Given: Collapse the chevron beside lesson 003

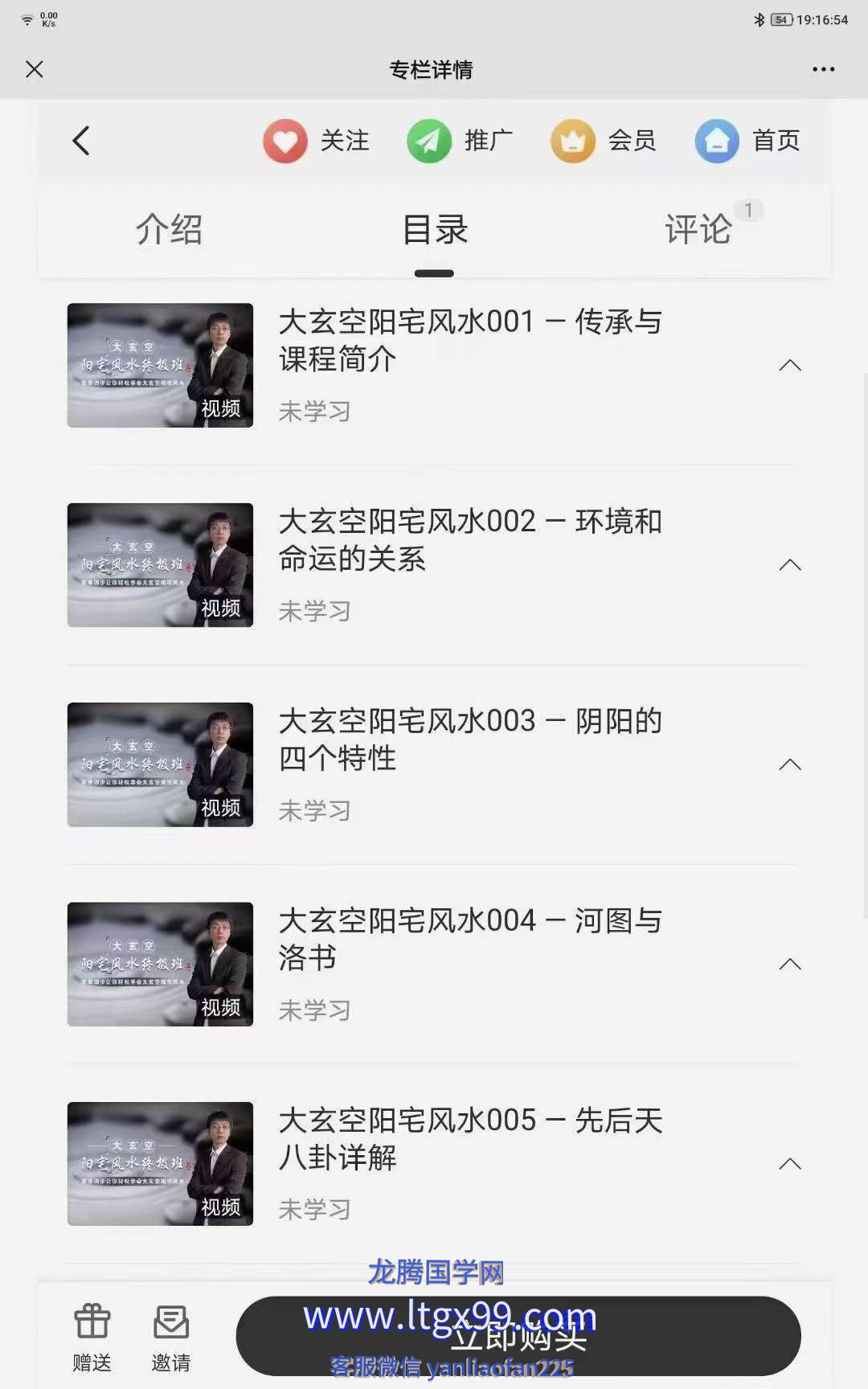Looking at the screenshot, I should 790,764.
